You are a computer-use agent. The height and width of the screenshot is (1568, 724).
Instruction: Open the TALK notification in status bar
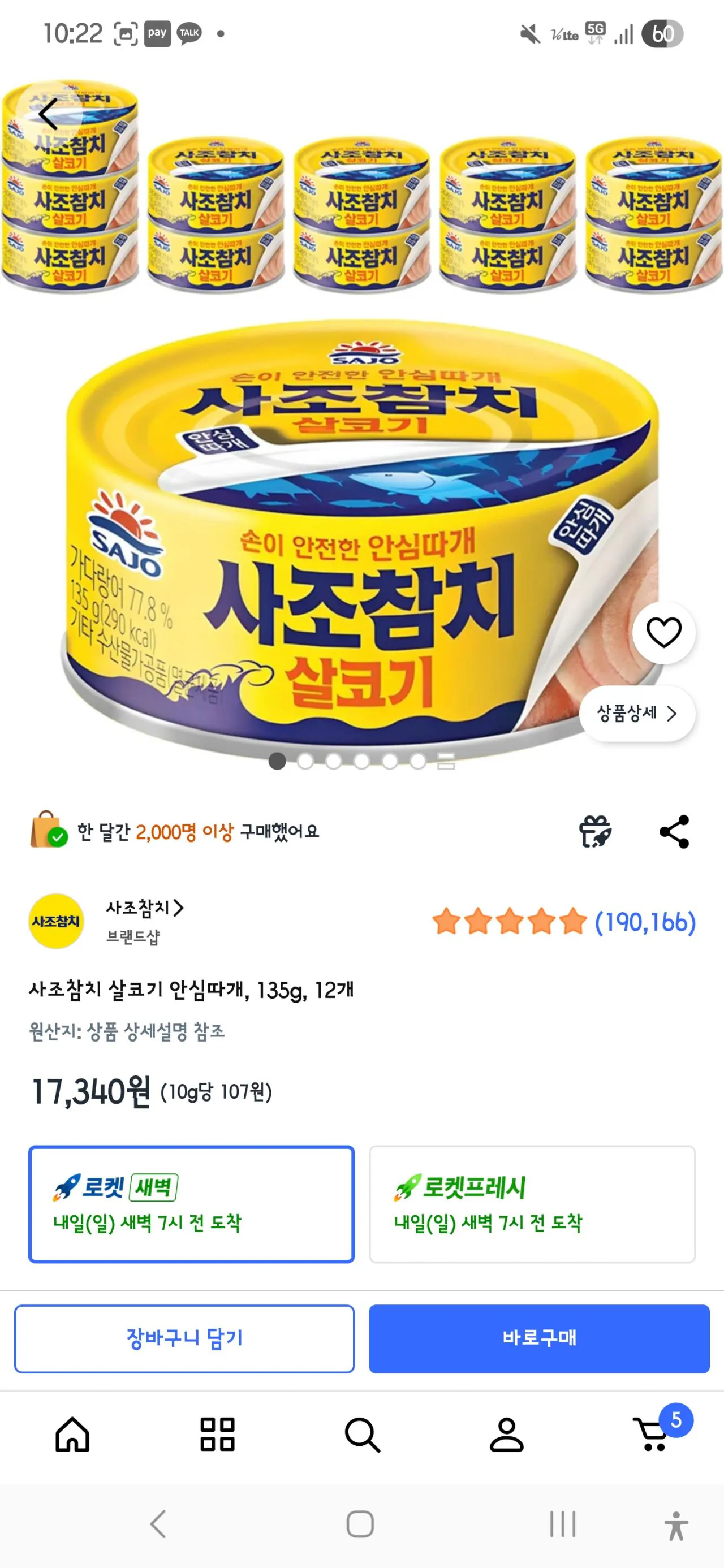[x=189, y=33]
